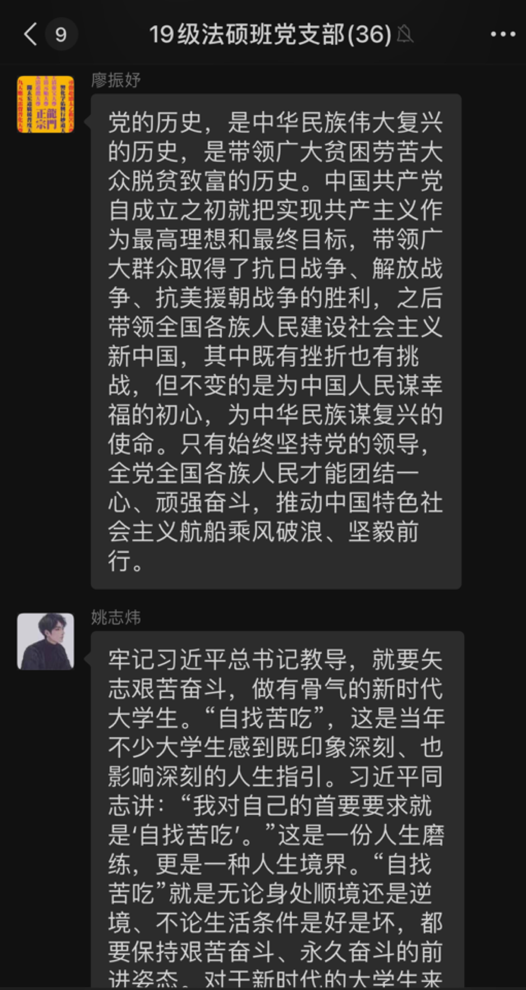Open the group chat options menu
Image resolution: width=526 pixels, height=990 pixels.
tap(503, 34)
